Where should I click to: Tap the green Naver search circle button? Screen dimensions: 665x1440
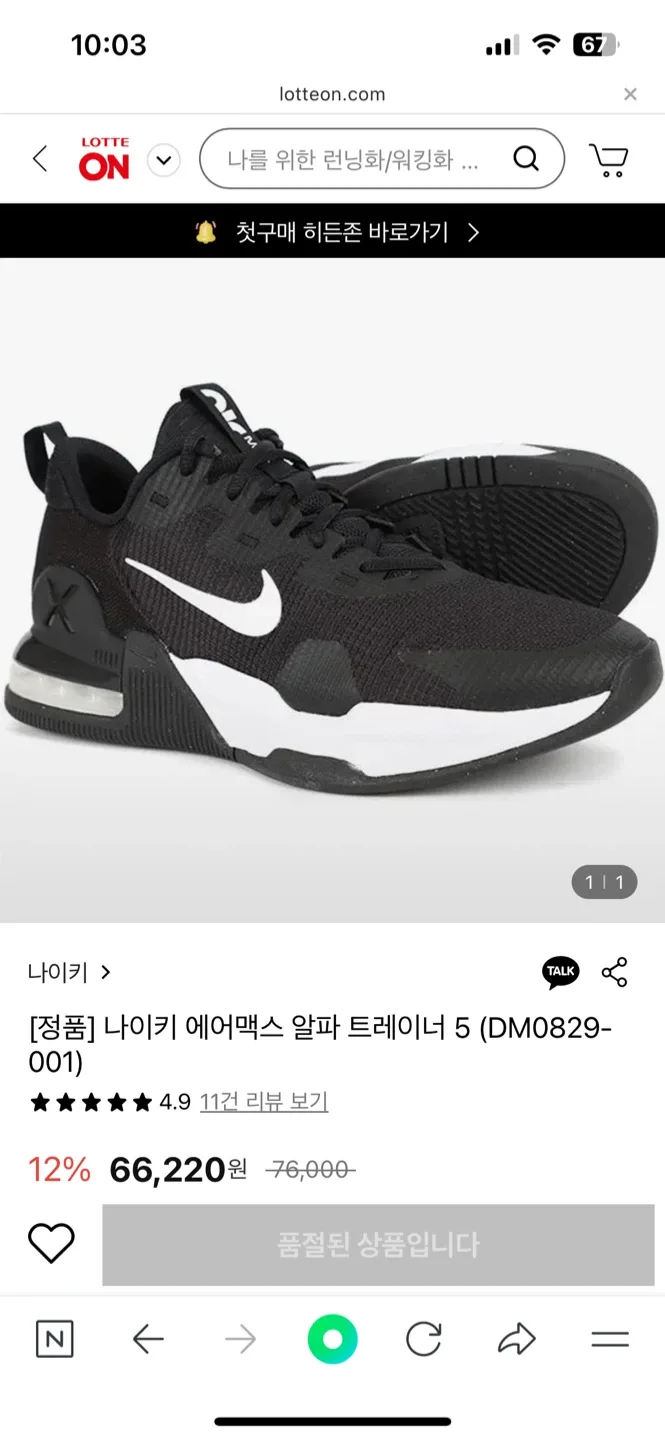click(x=332, y=1340)
